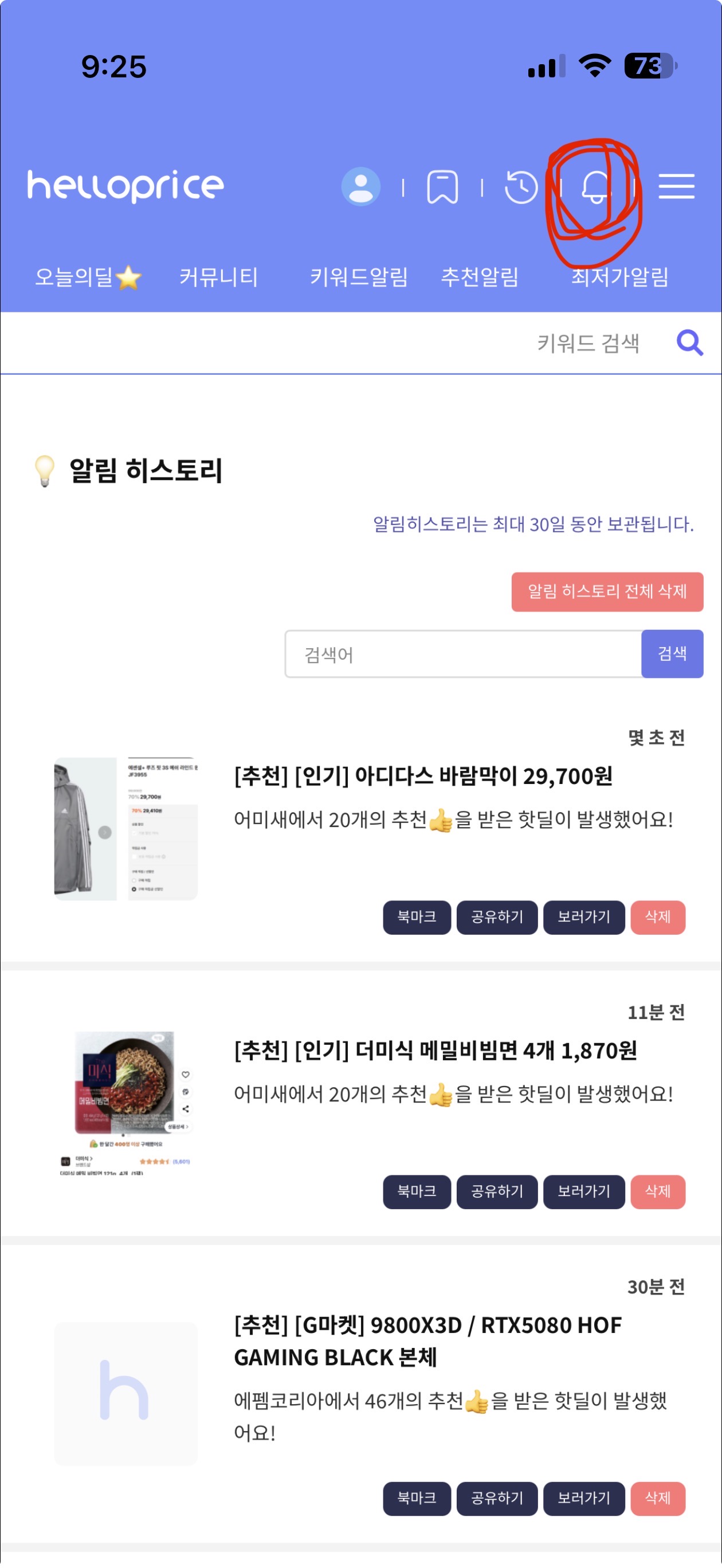Switch to the 커뮤니티 tab
The image size is (722, 1568).
click(218, 277)
